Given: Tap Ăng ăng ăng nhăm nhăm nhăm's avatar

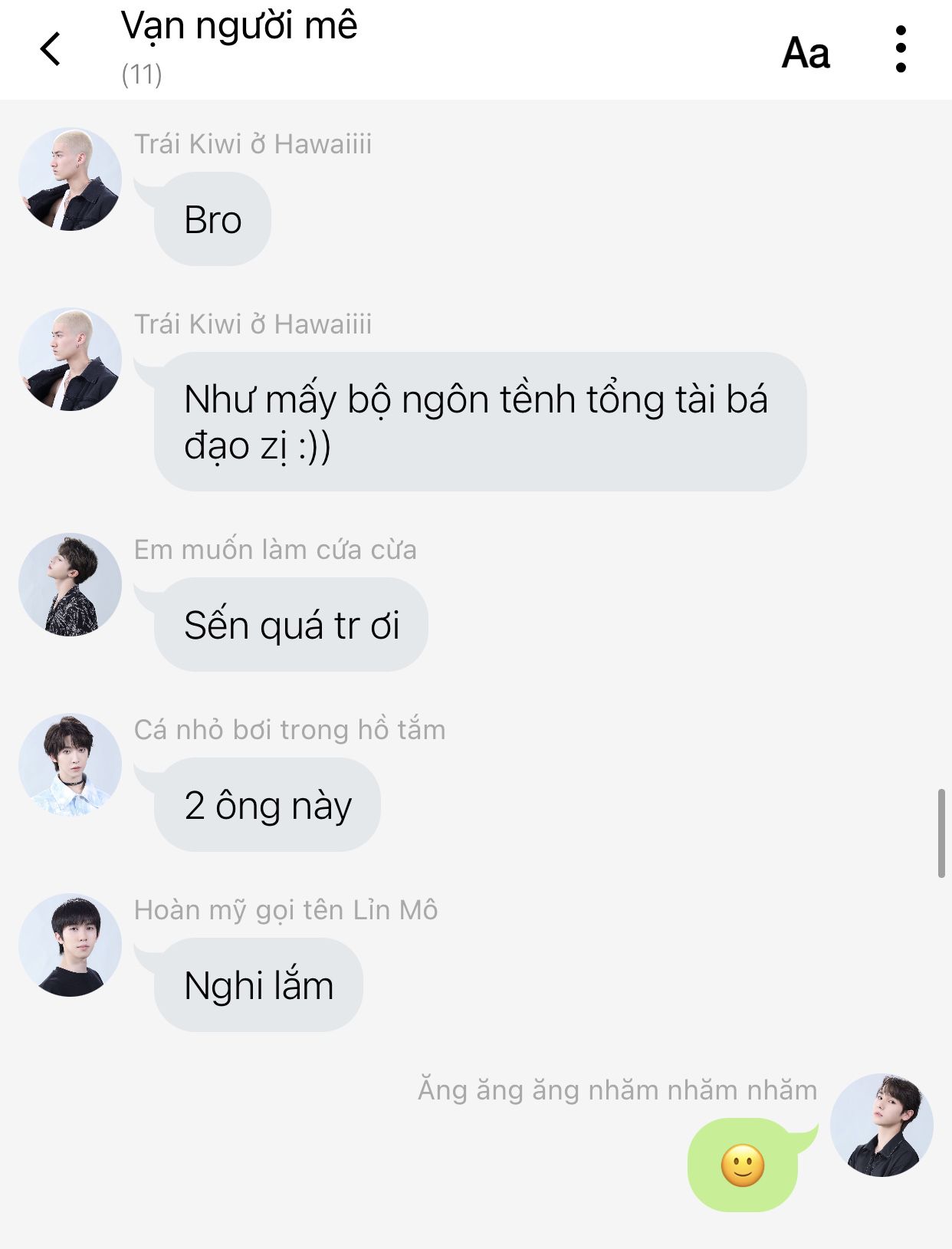Looking at the screenshot, I should [881, 1126].
